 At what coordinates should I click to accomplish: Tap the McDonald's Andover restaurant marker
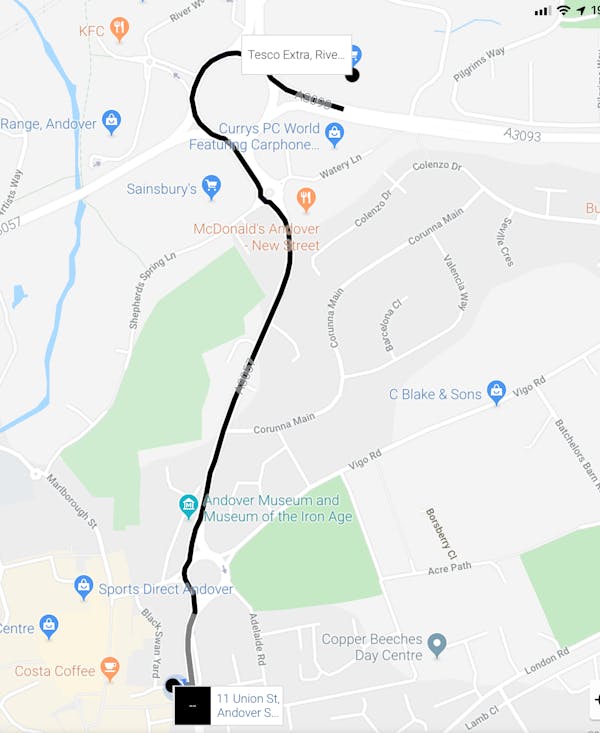click(306, 199)
